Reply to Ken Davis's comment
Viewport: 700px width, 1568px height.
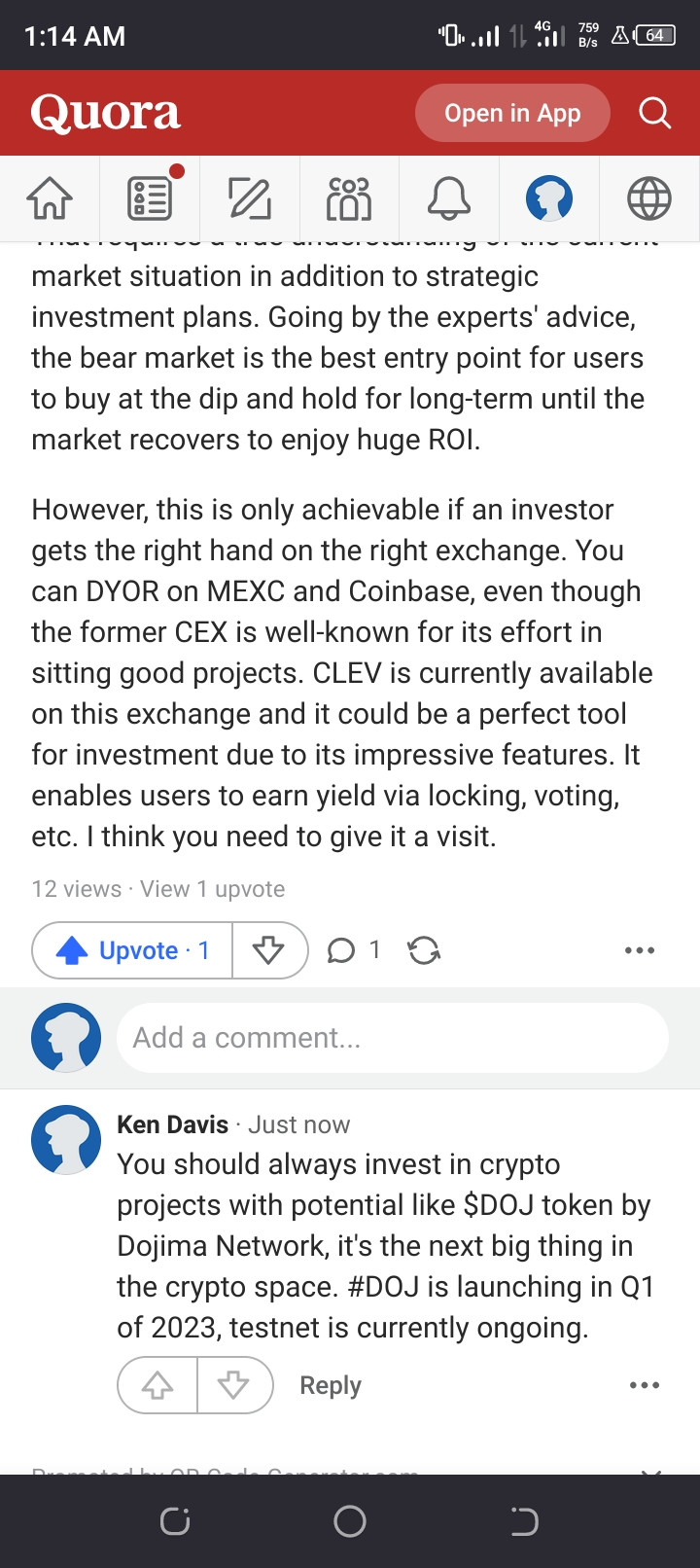(330, 1385)
